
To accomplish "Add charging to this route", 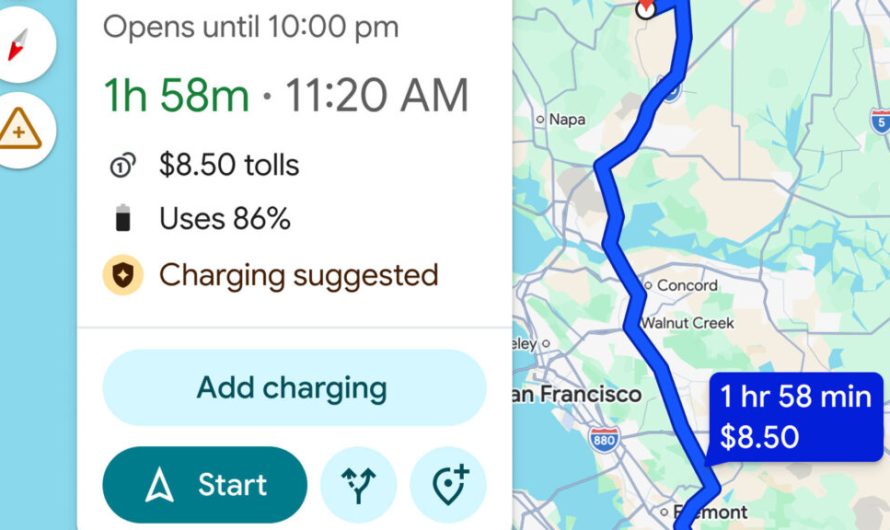I will coord(292,388).
